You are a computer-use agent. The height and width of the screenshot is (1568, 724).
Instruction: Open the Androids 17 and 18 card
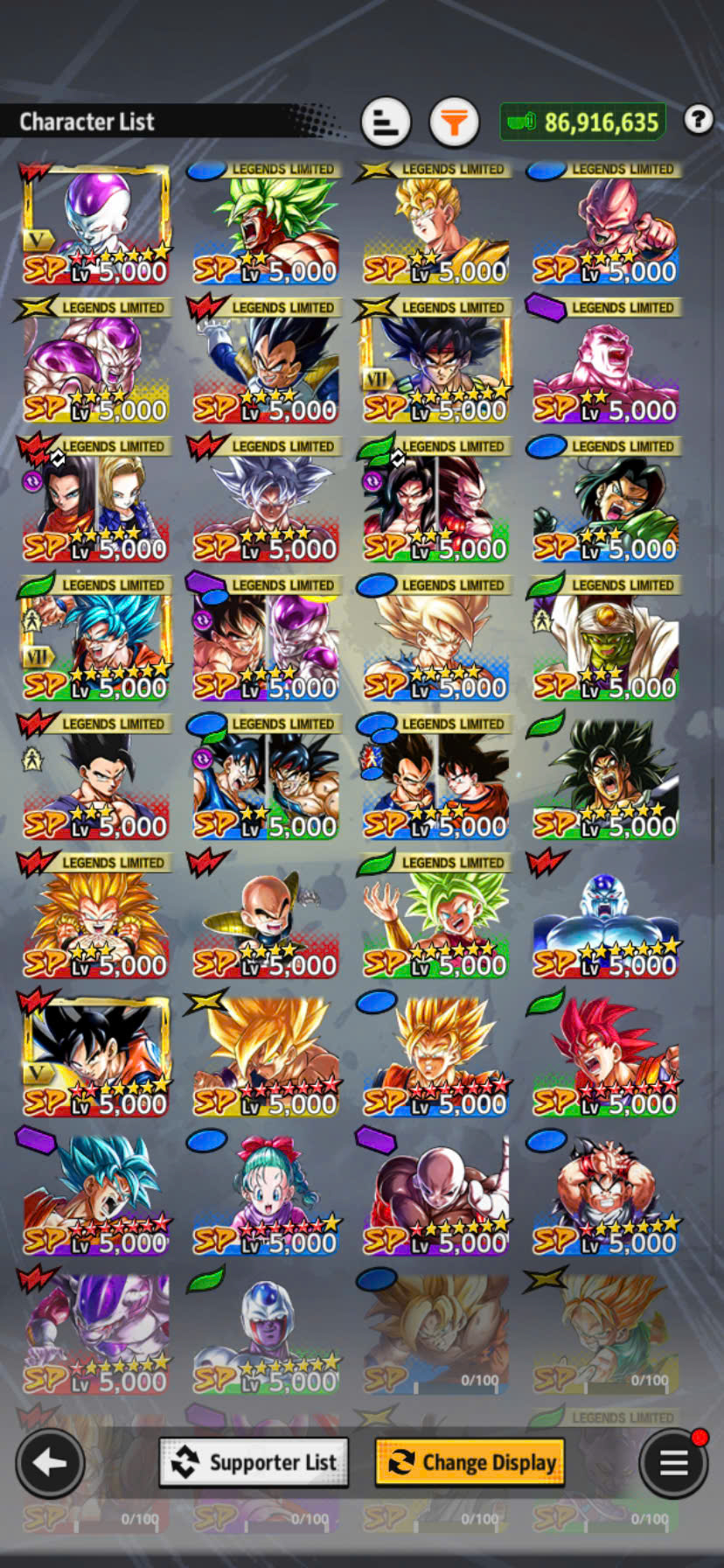(x=95, y=501)
